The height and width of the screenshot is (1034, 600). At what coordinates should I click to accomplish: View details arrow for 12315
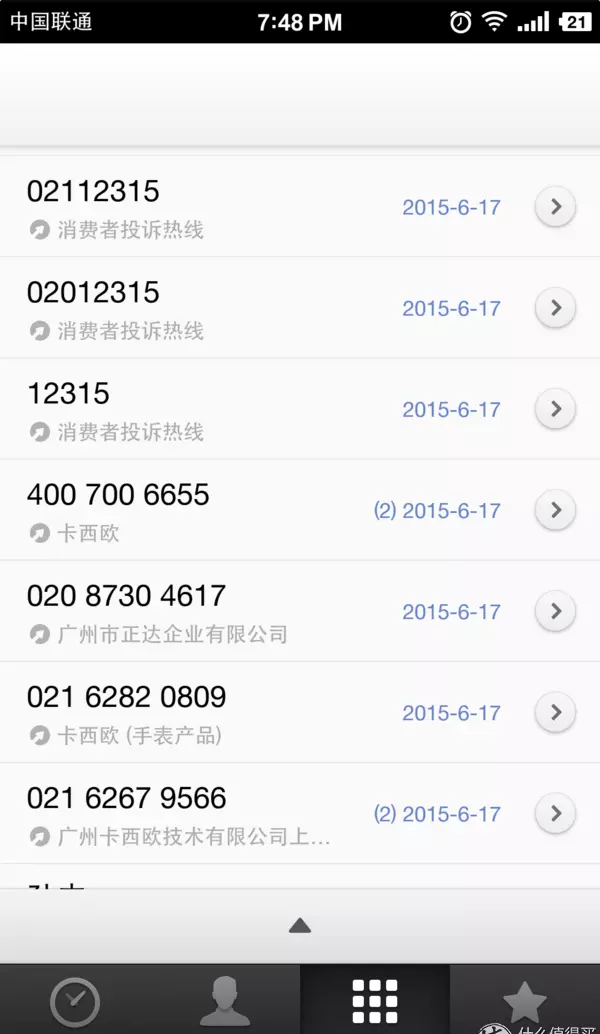point(555,409)
